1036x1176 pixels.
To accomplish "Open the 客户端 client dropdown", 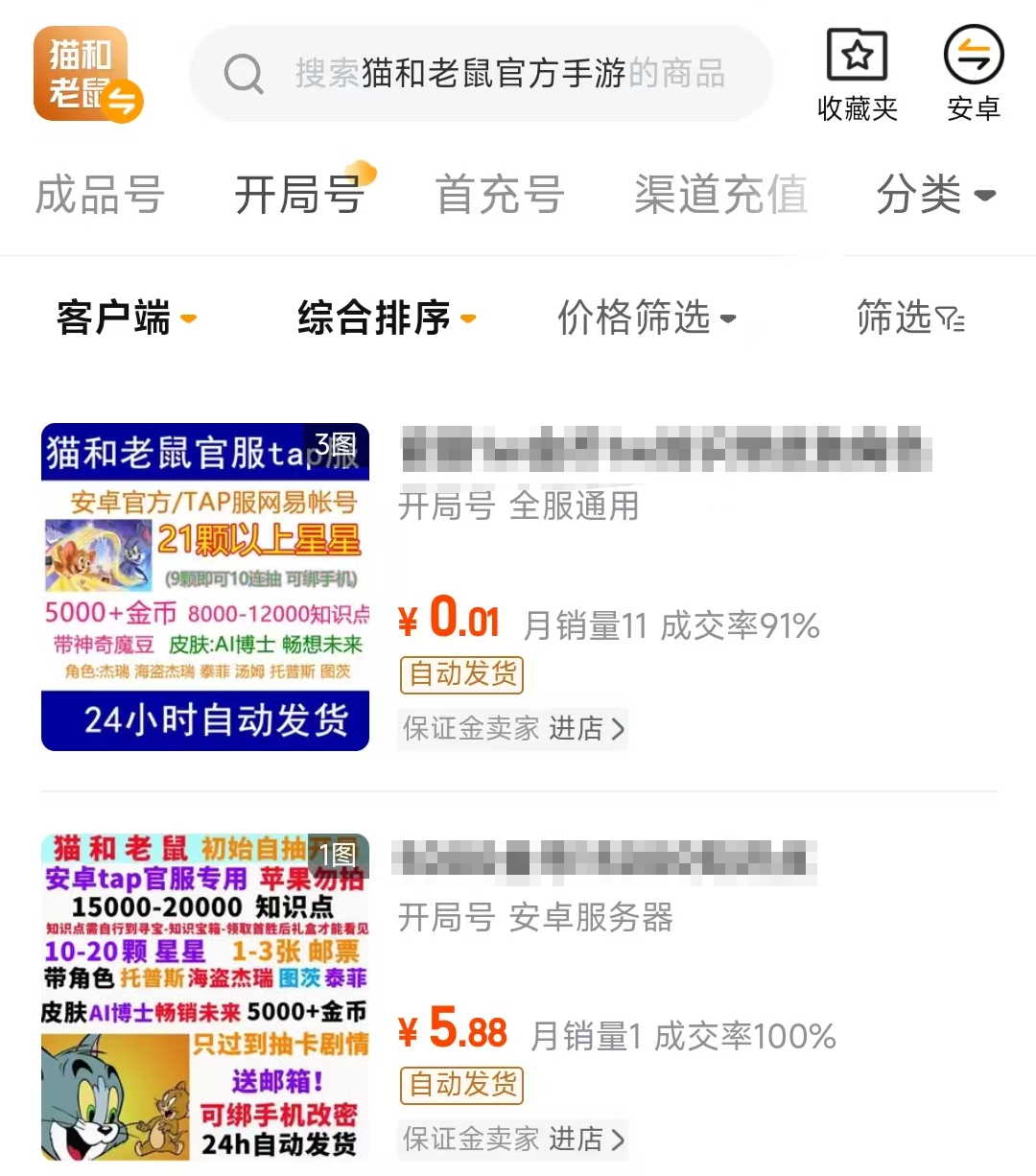I will 127,318.
